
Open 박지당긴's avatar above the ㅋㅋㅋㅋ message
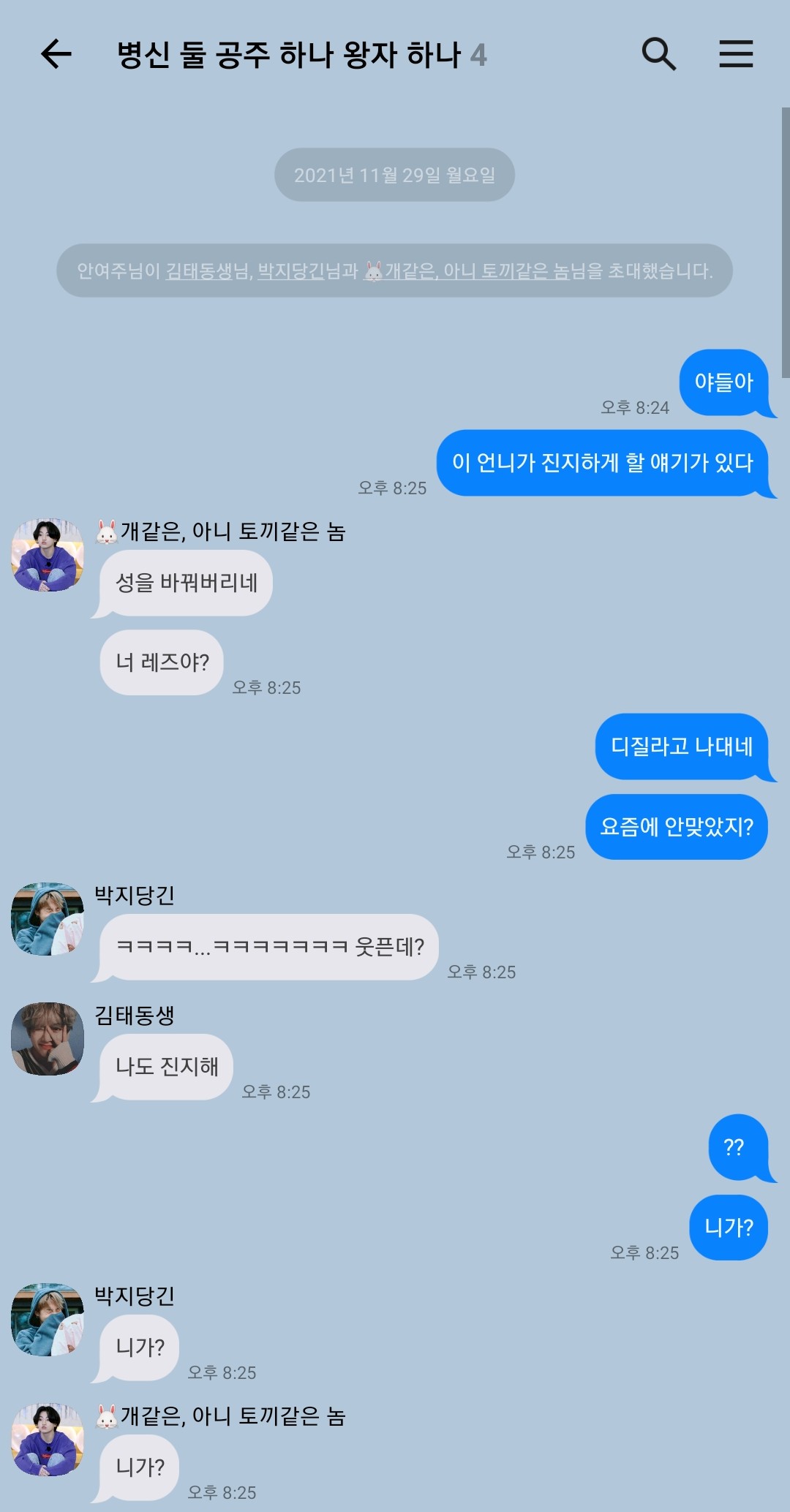pos(48,918)
